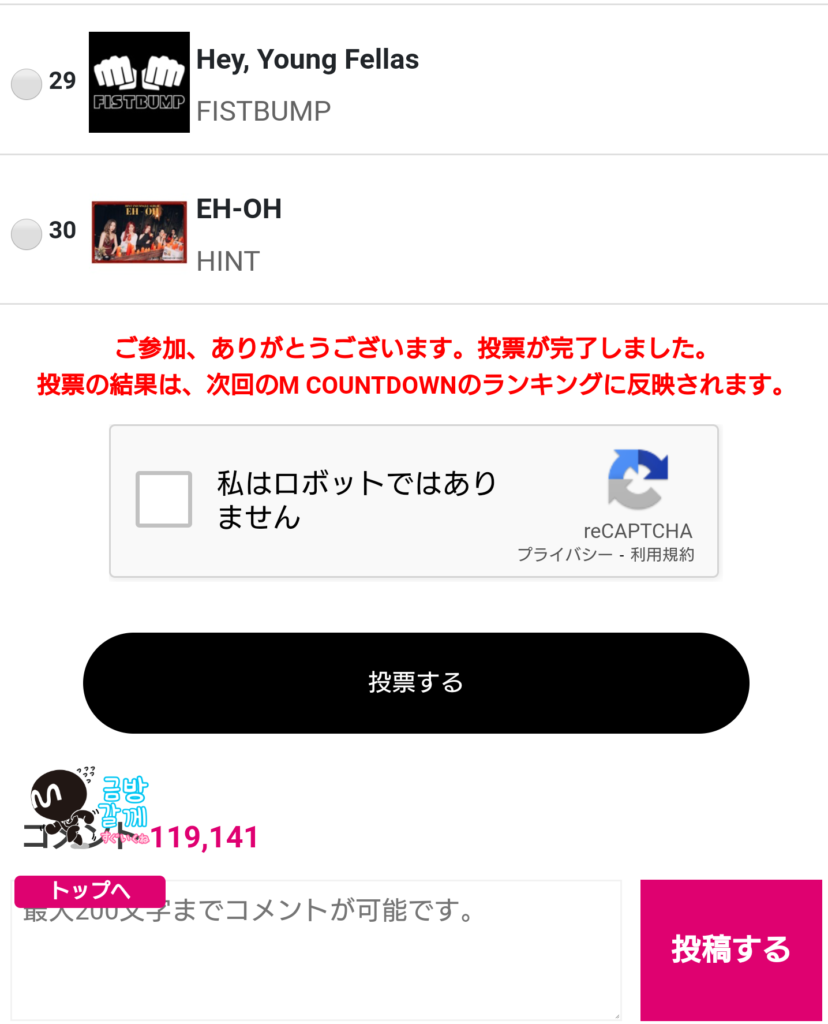Select radio button for EH-OH by HINT
The height and width of the screenshot is (1024, 828).
(x=26, y=234)
